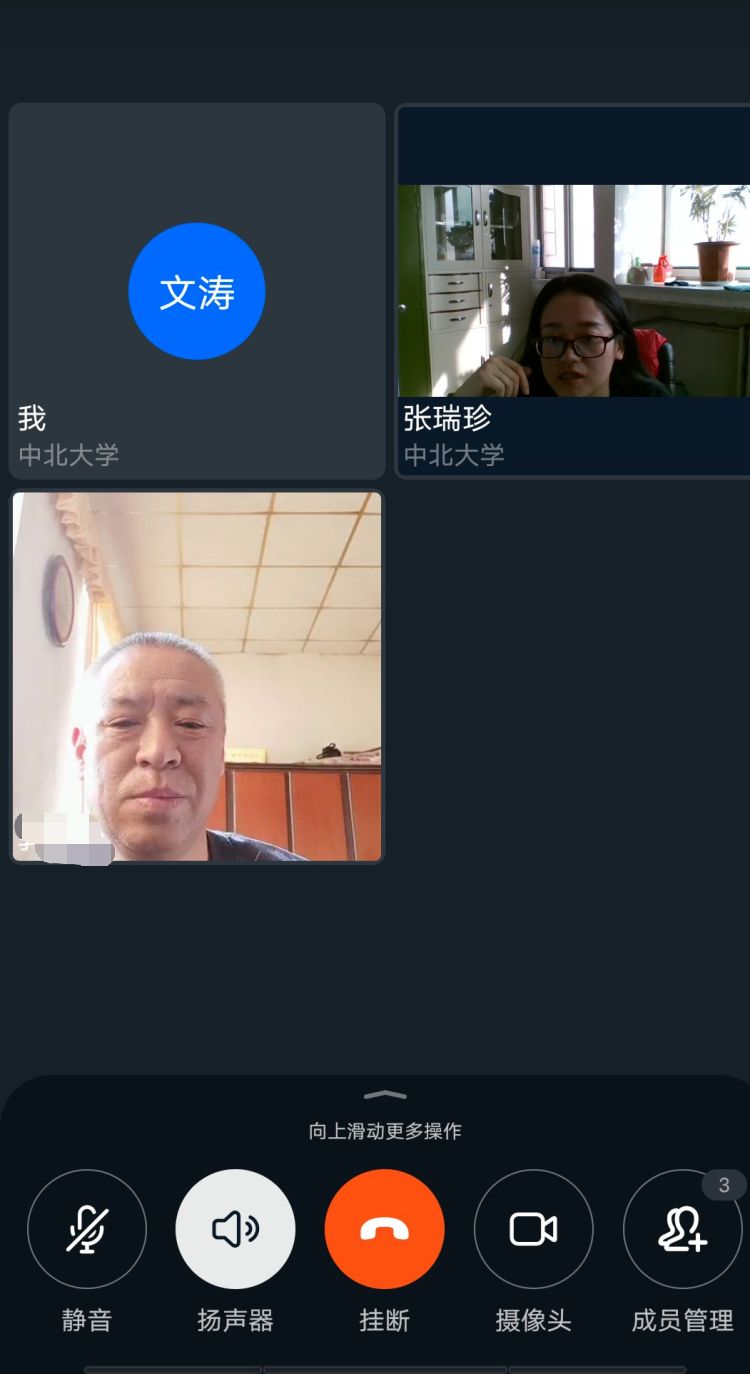Image resolution: width=750 pixels, height=1374 pixels.
Task: Turn off the 扬声器 speaker
Action: pyautogui.click(x=235, y=1229)
